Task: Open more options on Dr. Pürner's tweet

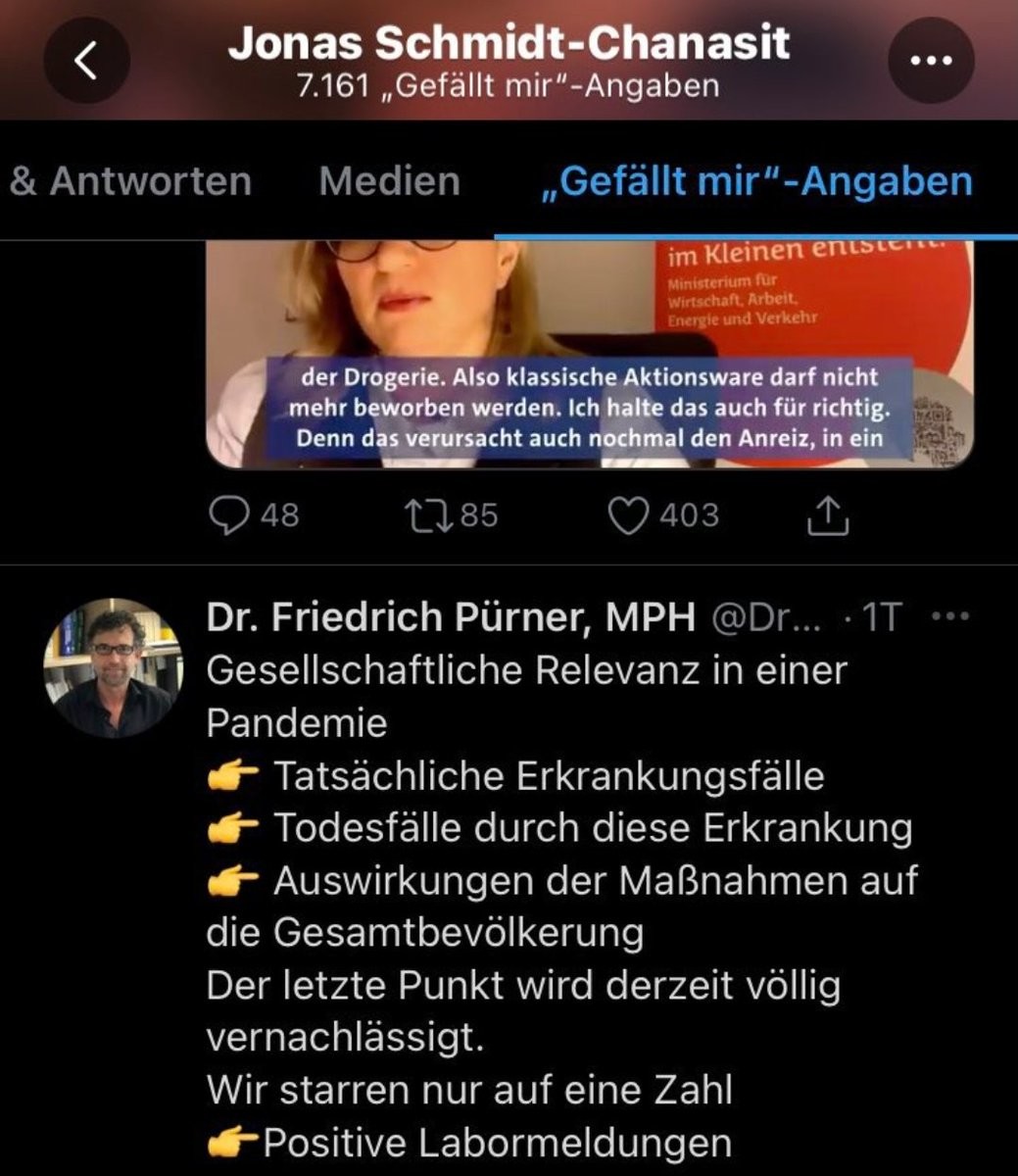Action: point(948,617)
